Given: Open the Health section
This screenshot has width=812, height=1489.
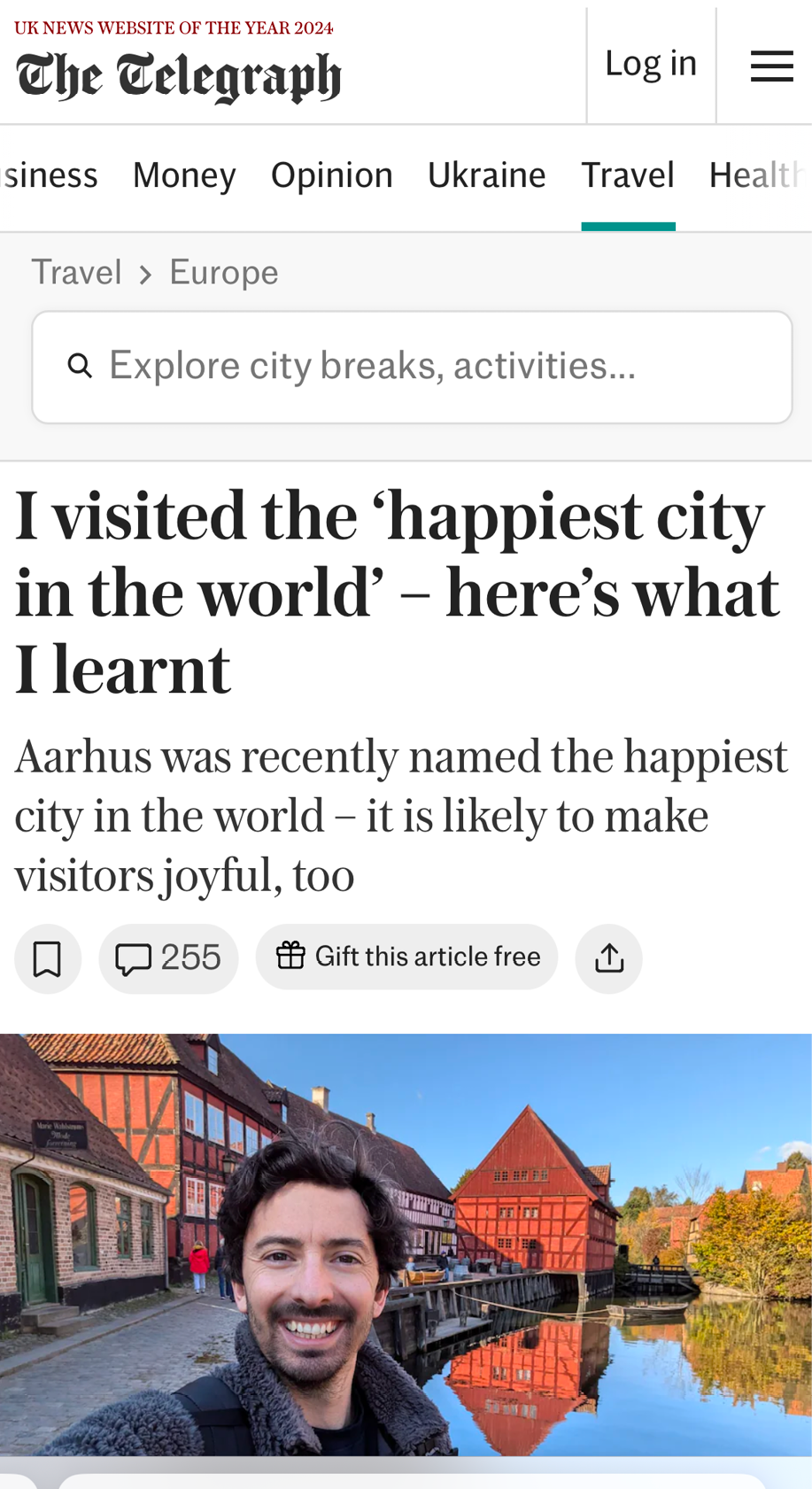Looking at the screenshot, I should coord(757,175).
